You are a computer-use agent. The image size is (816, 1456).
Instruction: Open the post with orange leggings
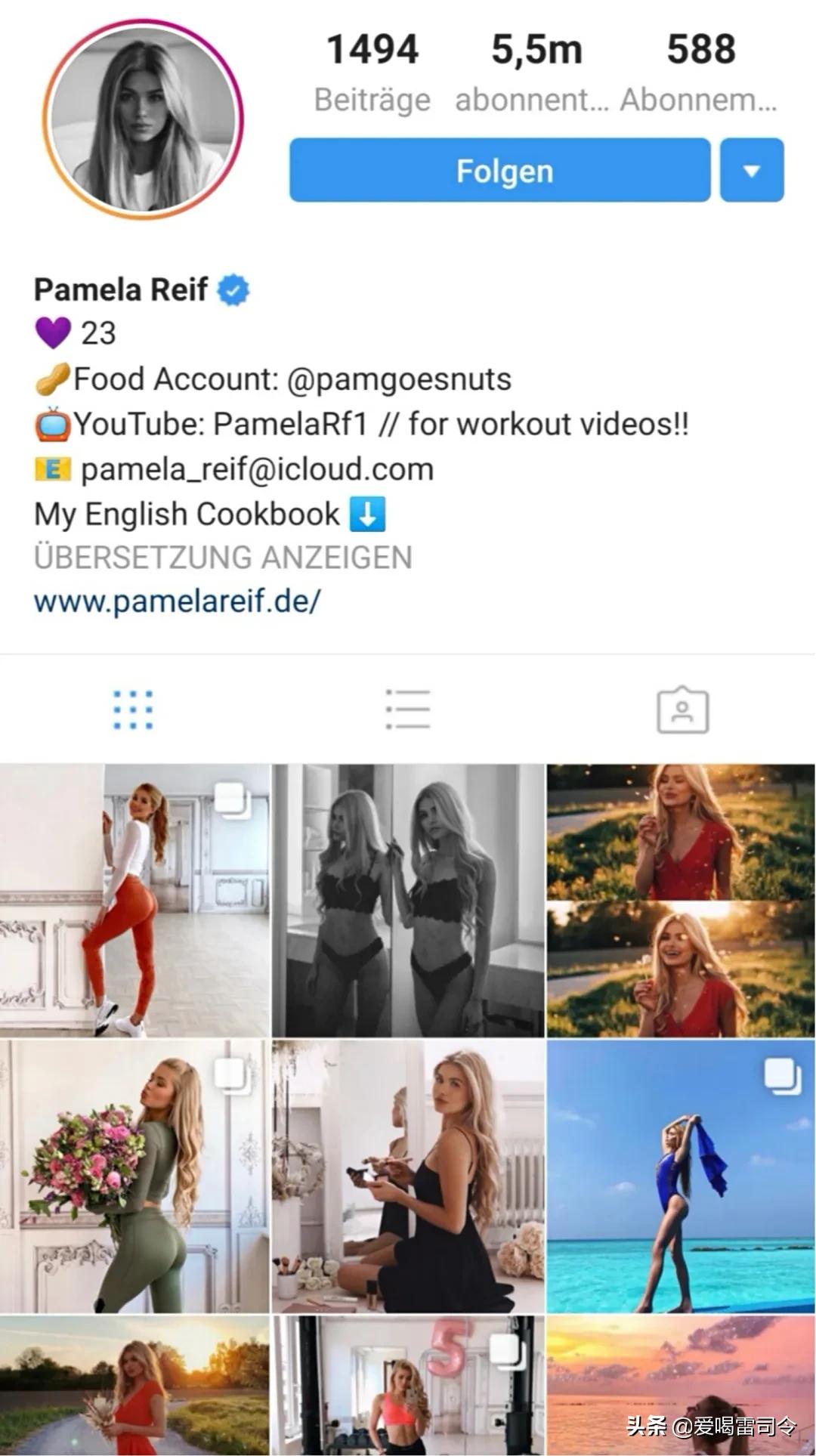(134, 899)
